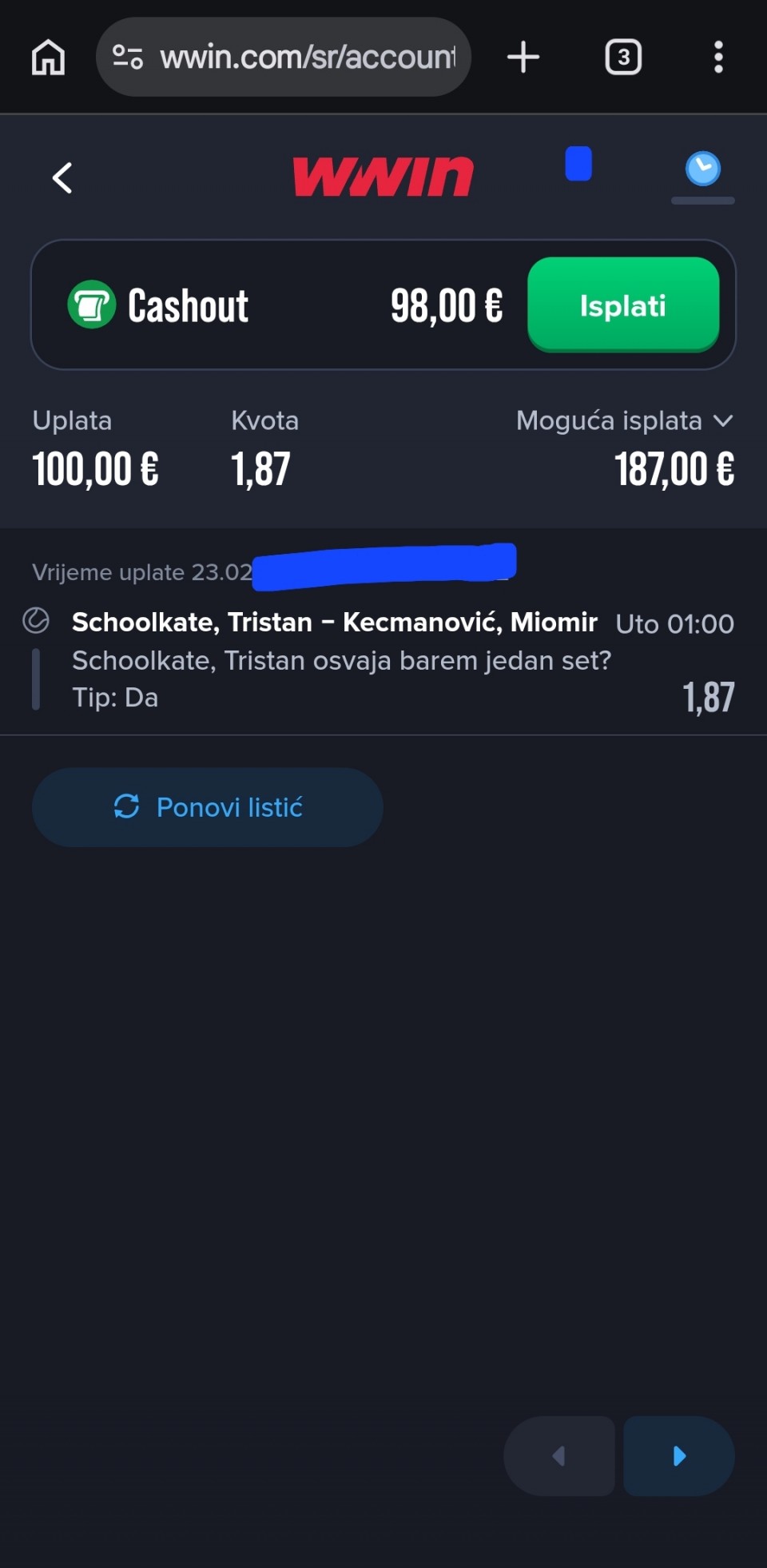767x1568 pixels.
Task: Open the Schoolkate – Kecmanović match details
Action: (334, 623)
